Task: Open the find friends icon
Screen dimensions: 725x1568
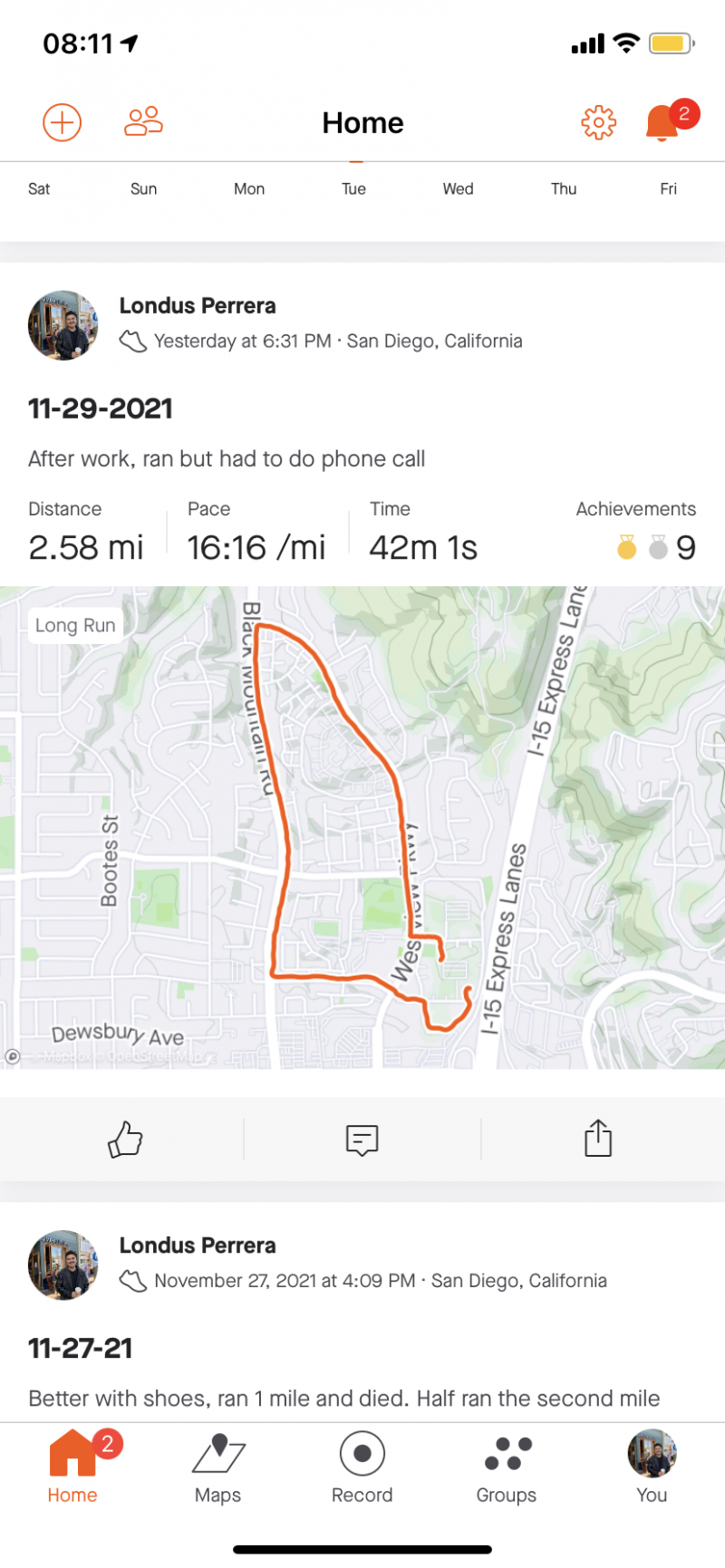Action: click(143, 121)
